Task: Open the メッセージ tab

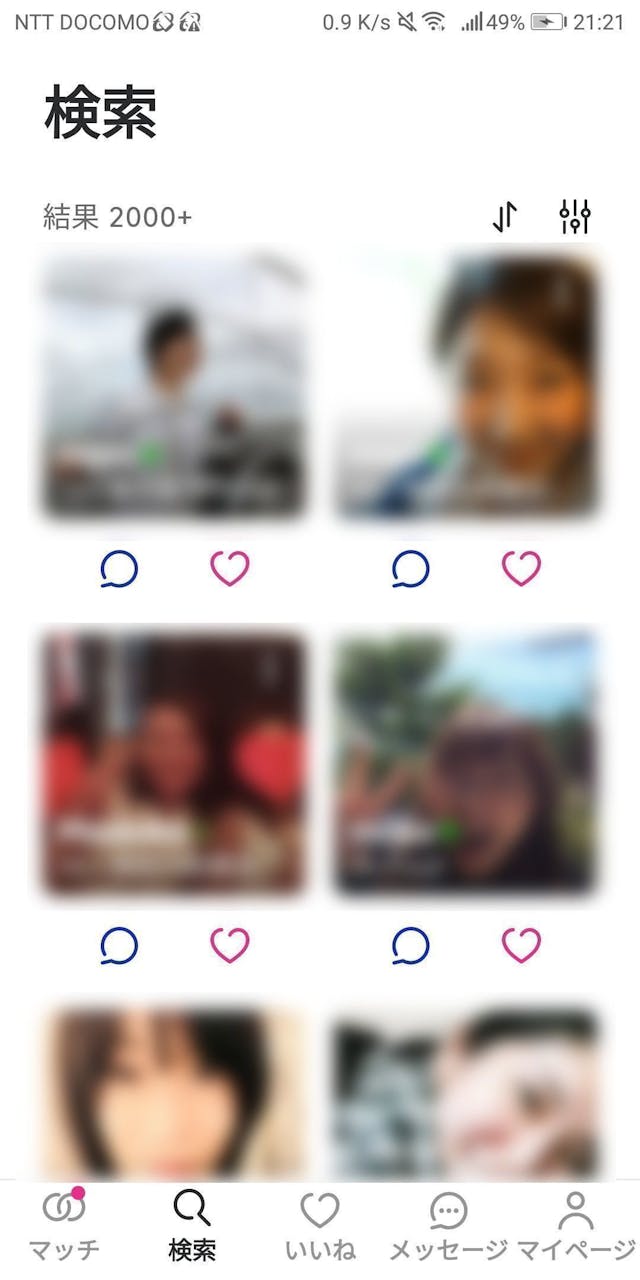Action: coord(448,1224)
